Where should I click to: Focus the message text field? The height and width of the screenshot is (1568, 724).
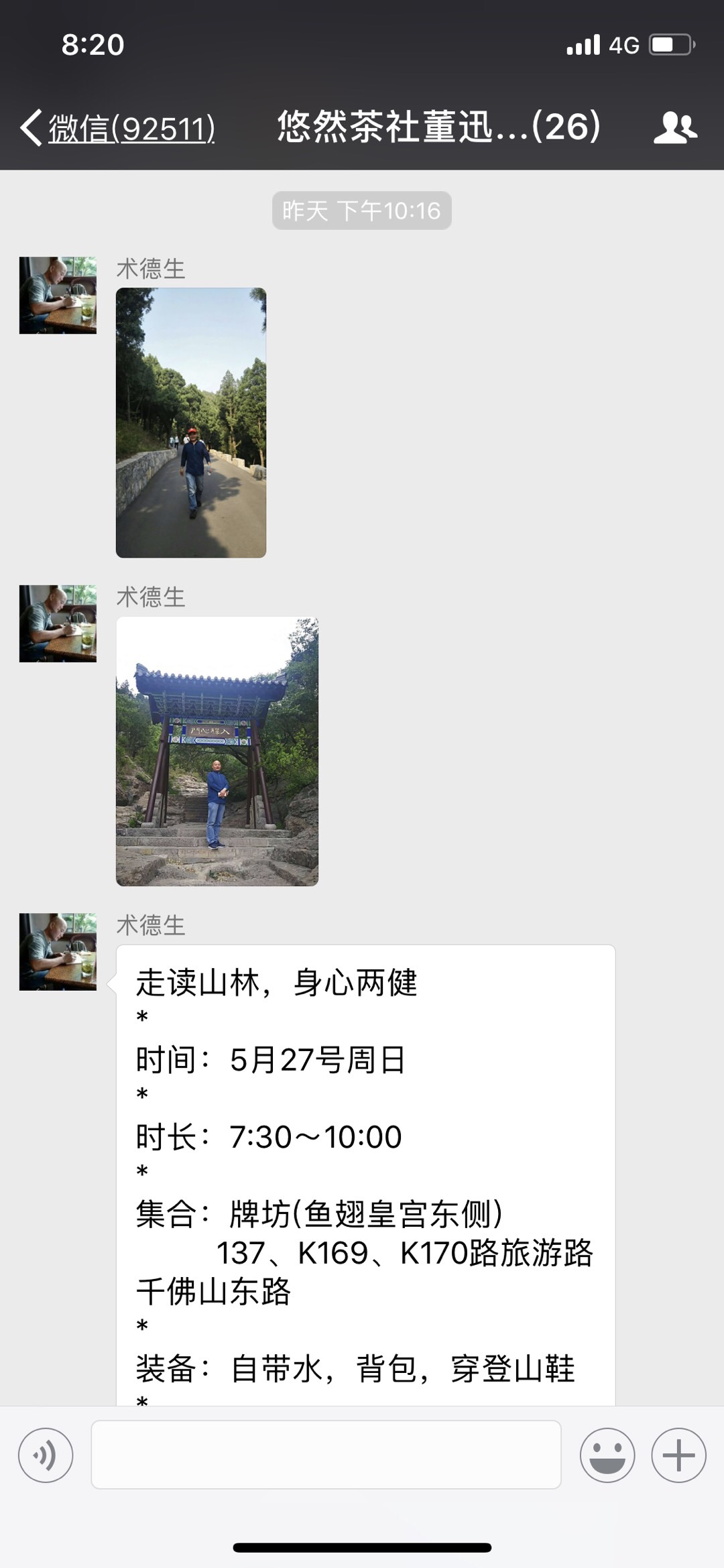326,1455
